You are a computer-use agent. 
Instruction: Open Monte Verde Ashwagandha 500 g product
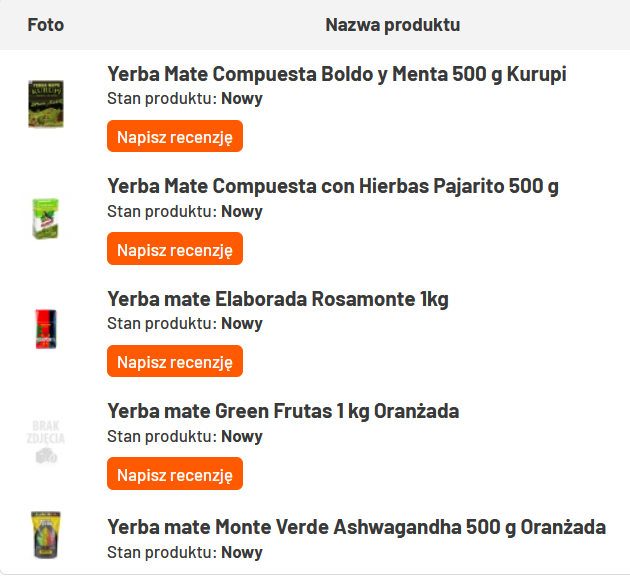[x=356, y=527]
